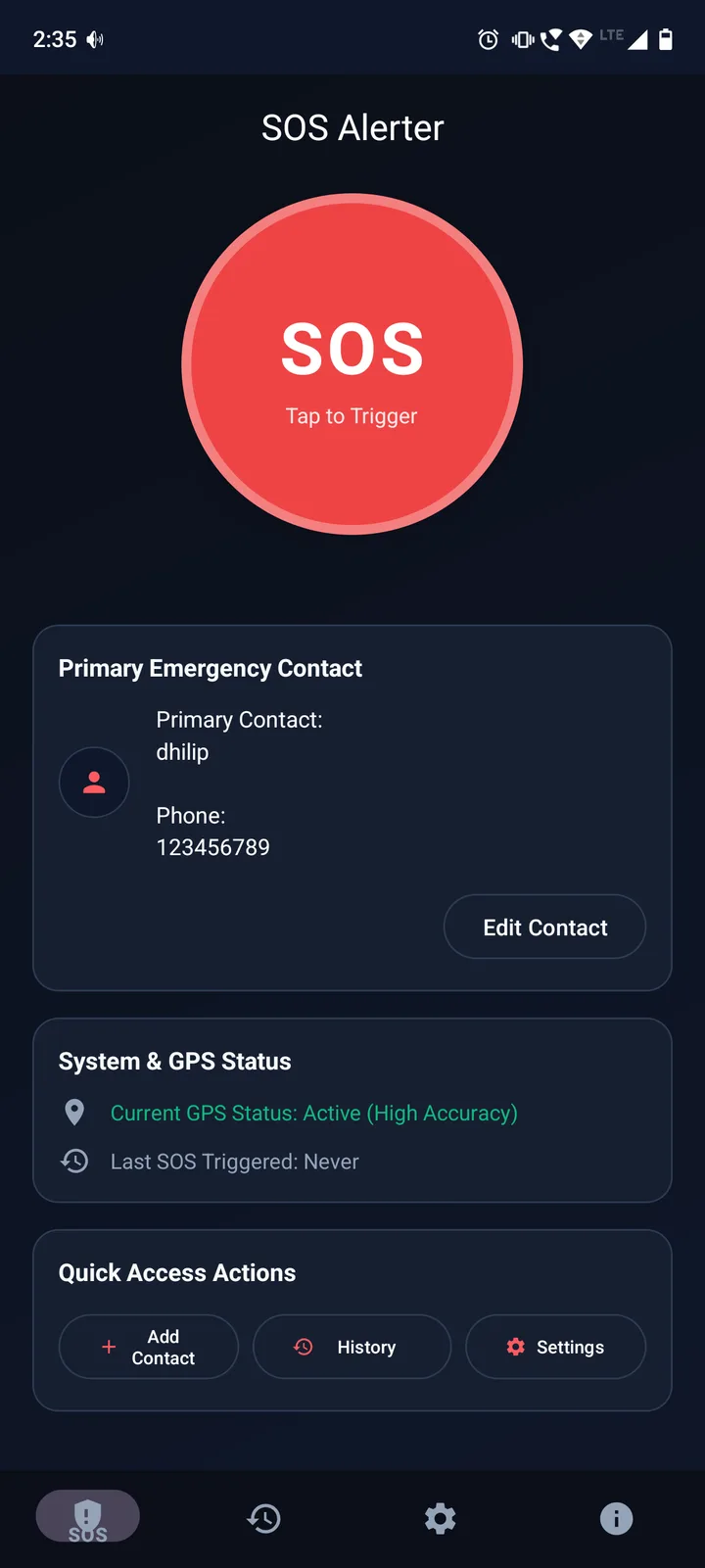Edit the primary emergency contact

click(544, 927)
